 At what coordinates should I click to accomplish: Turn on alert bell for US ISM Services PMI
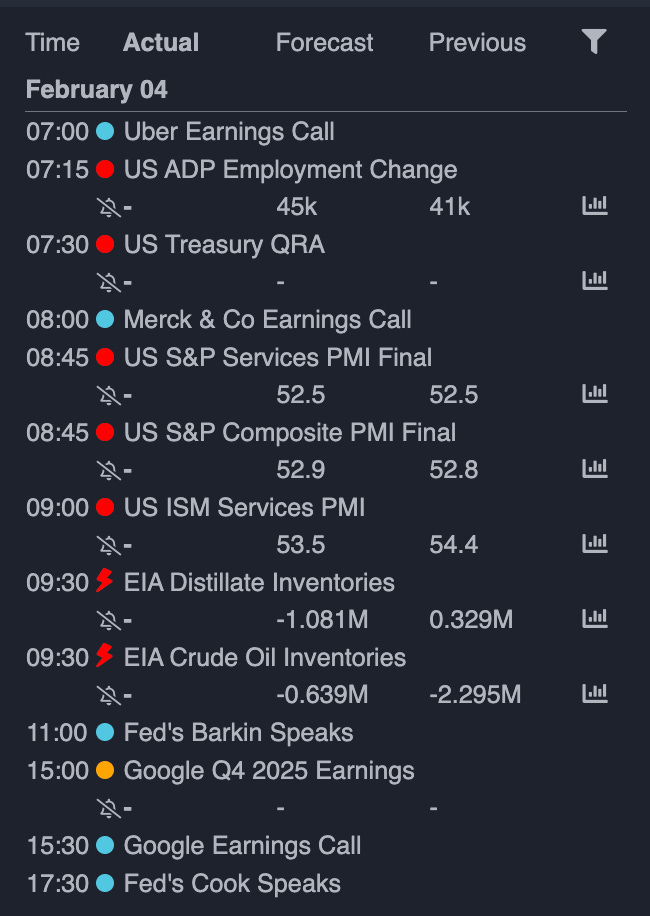click(x=109, y=545)
